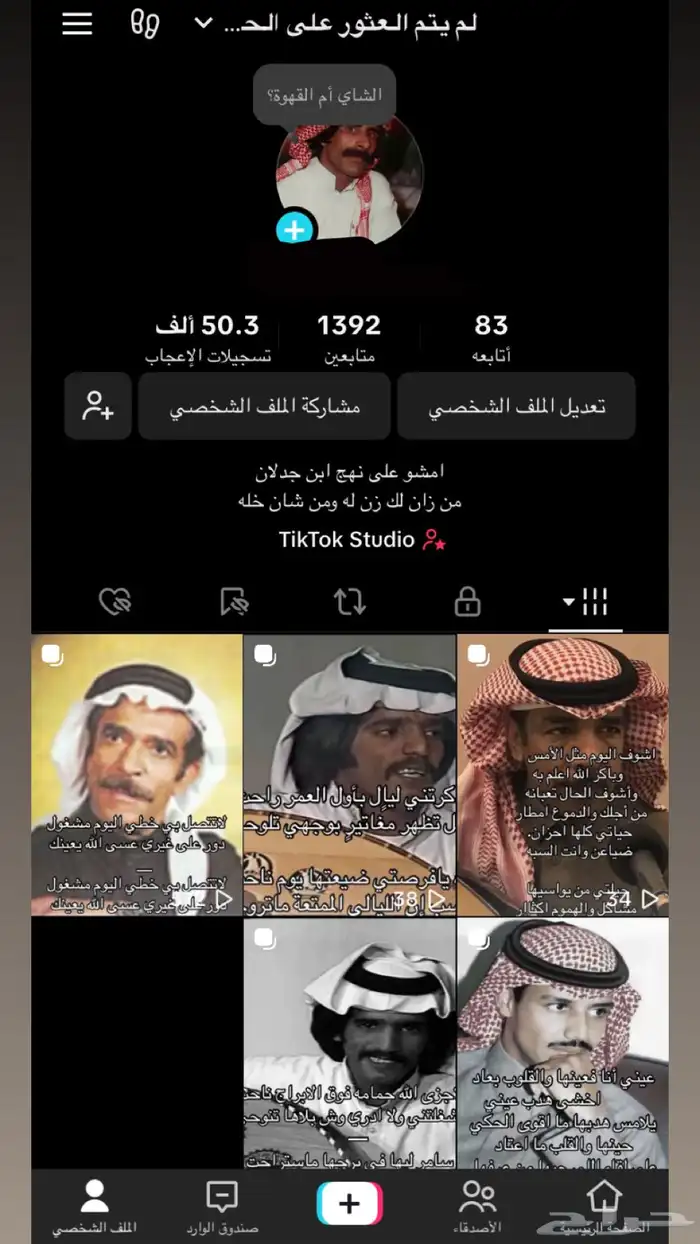Image resolution: width=700 pixels, height=1244 pixels.
Task: Open the post with 34 views
Action: [x=563, y=775]
